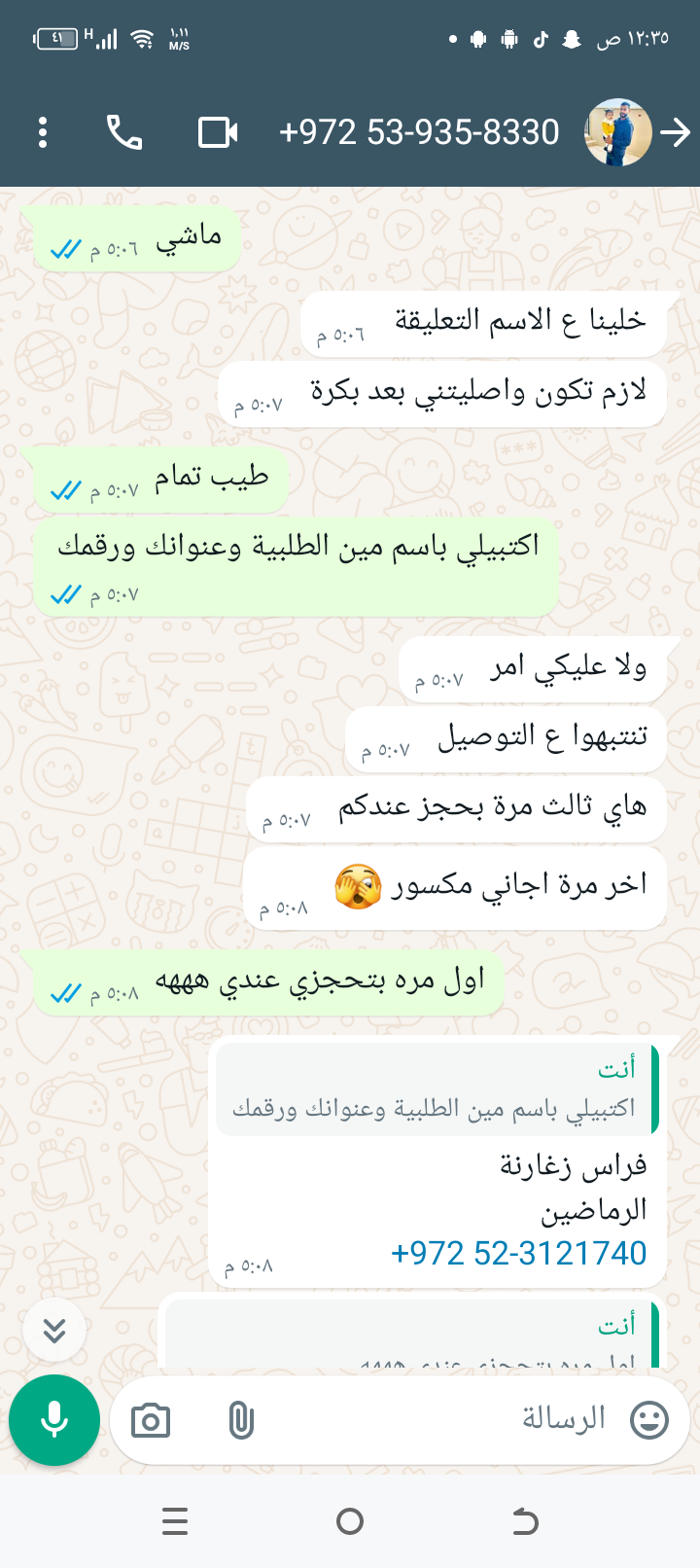Open recent apps from navigation bar

(175, 1521)
